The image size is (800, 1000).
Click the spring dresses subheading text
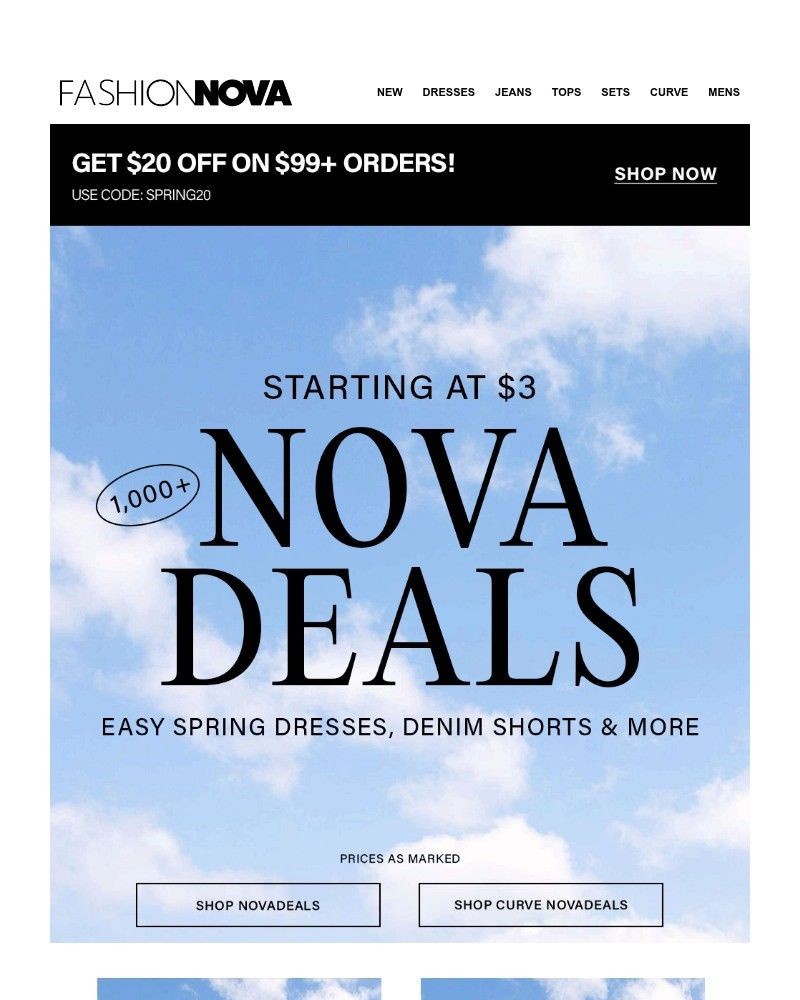pos(400,726)
